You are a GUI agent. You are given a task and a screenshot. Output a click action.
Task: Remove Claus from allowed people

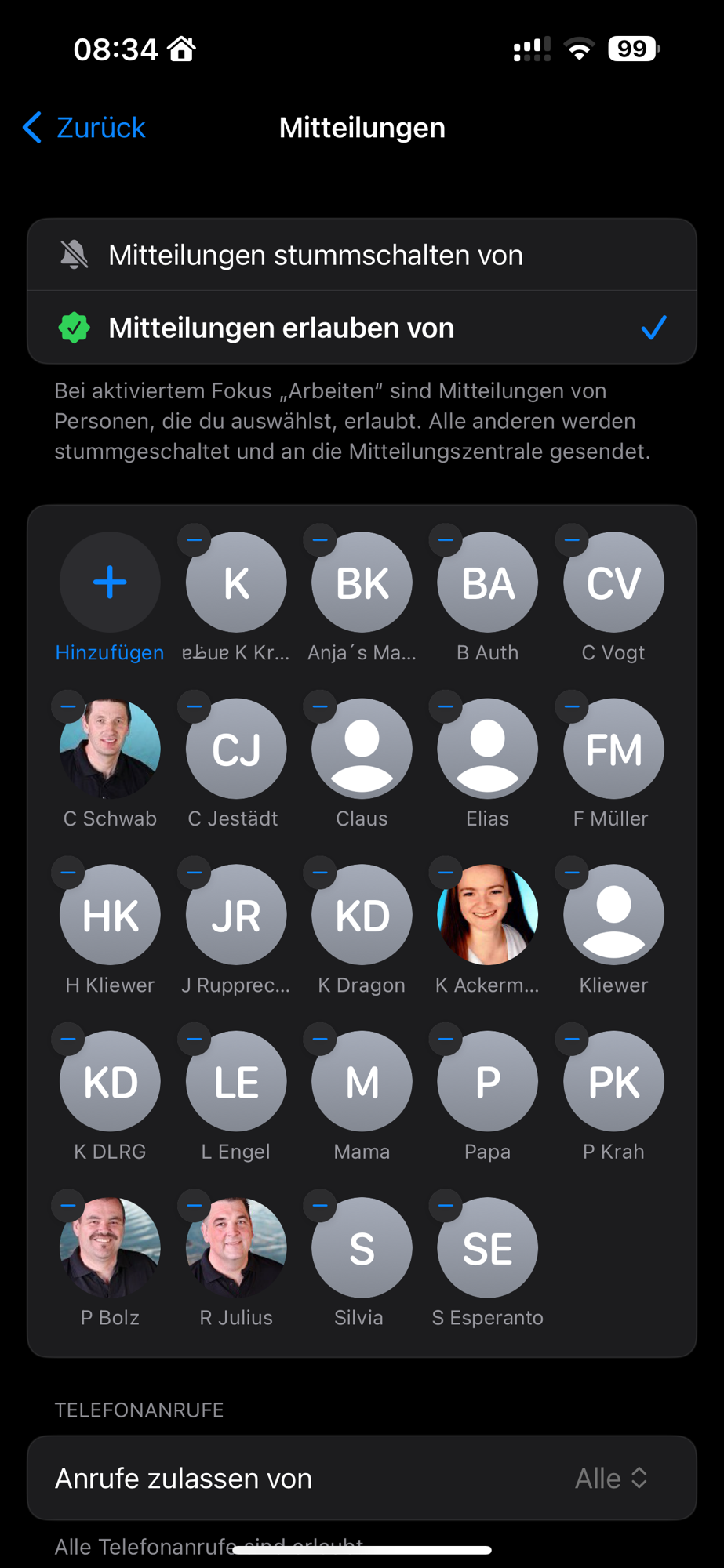point(320,706)
